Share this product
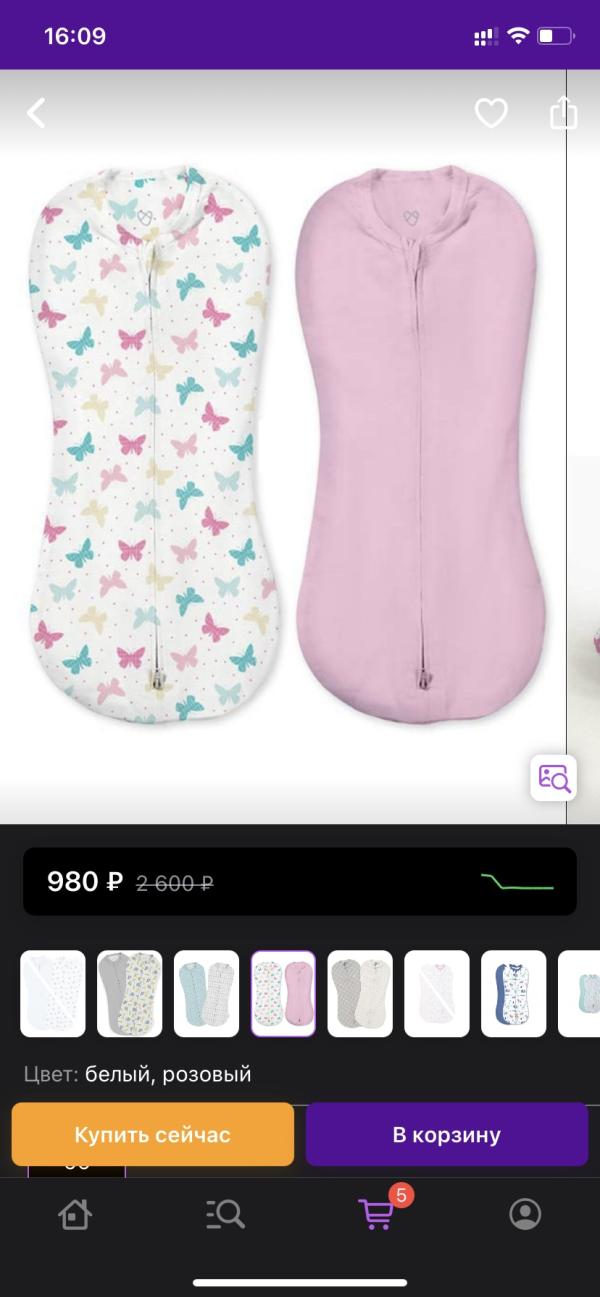This screenshot has width=600, height=1297. [564, 112]
